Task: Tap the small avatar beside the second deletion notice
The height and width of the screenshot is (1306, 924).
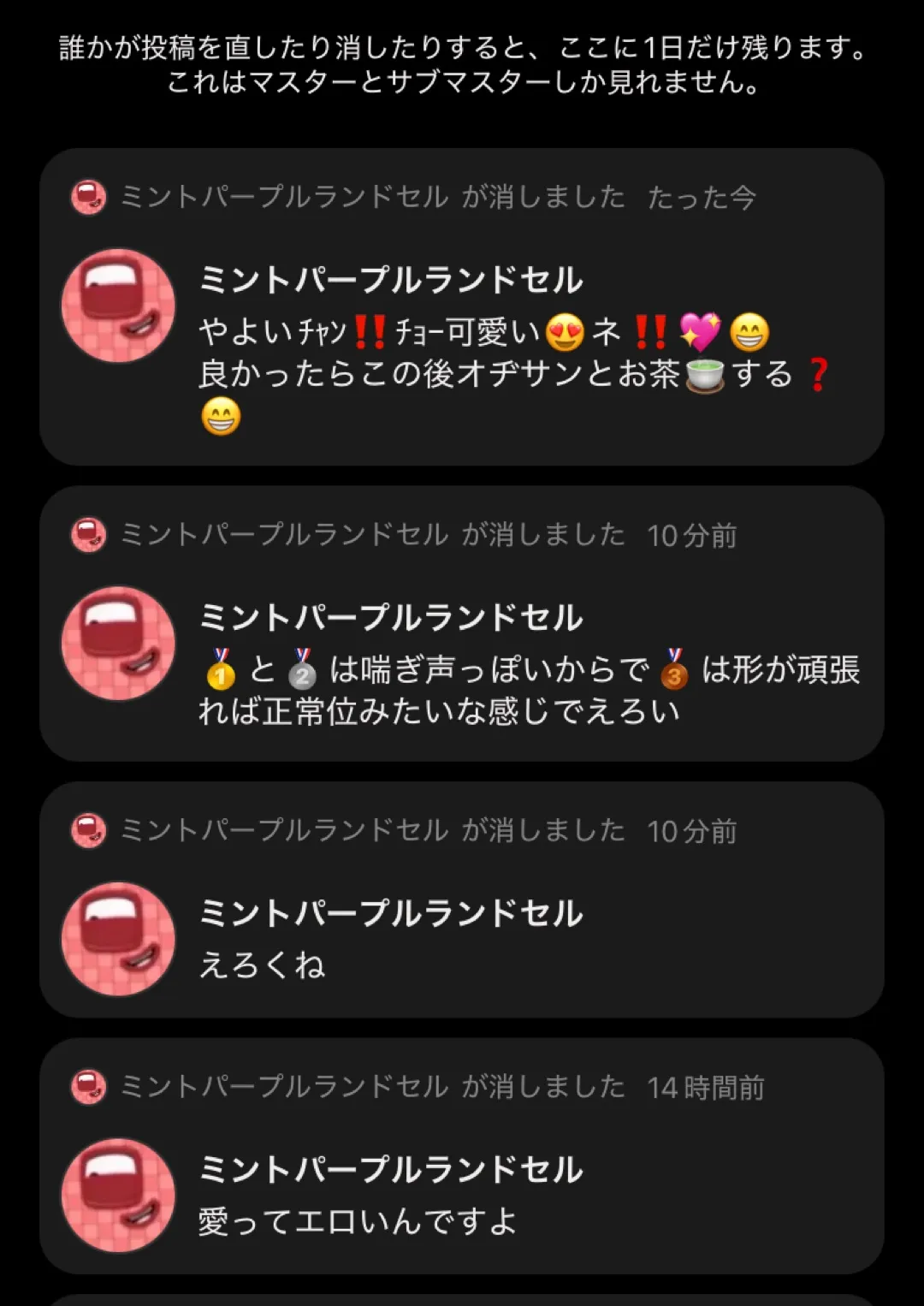Action: pyautogui.click(x=86, y=535)
